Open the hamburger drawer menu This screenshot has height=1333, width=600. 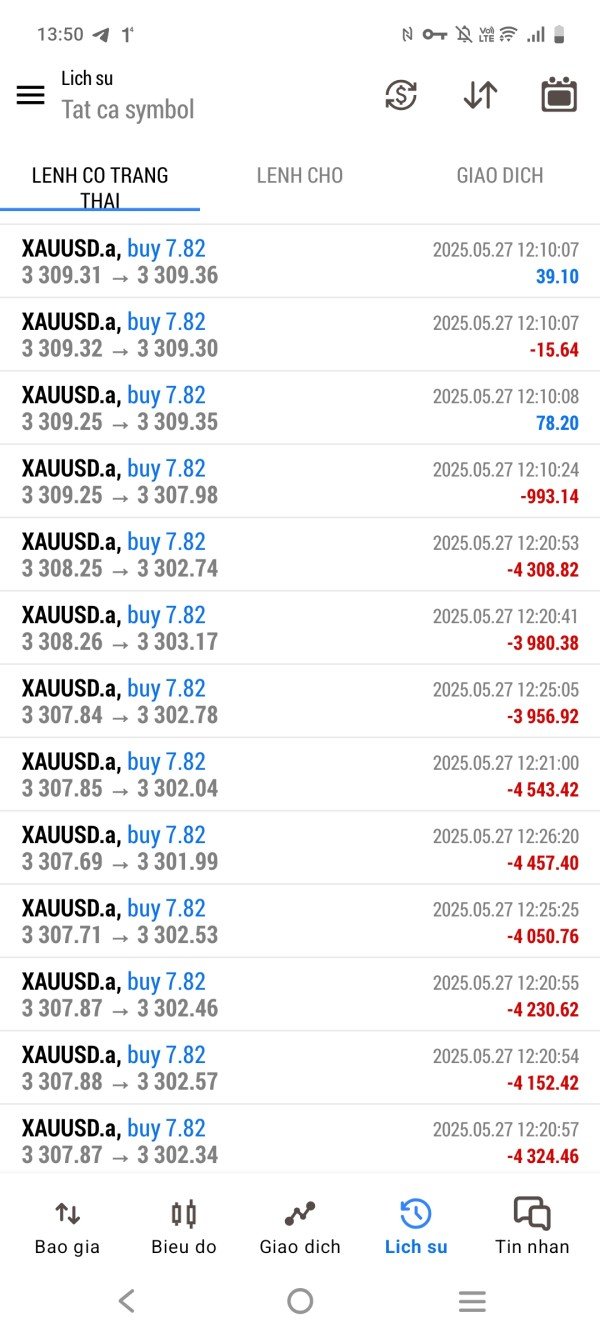point(31,95)
